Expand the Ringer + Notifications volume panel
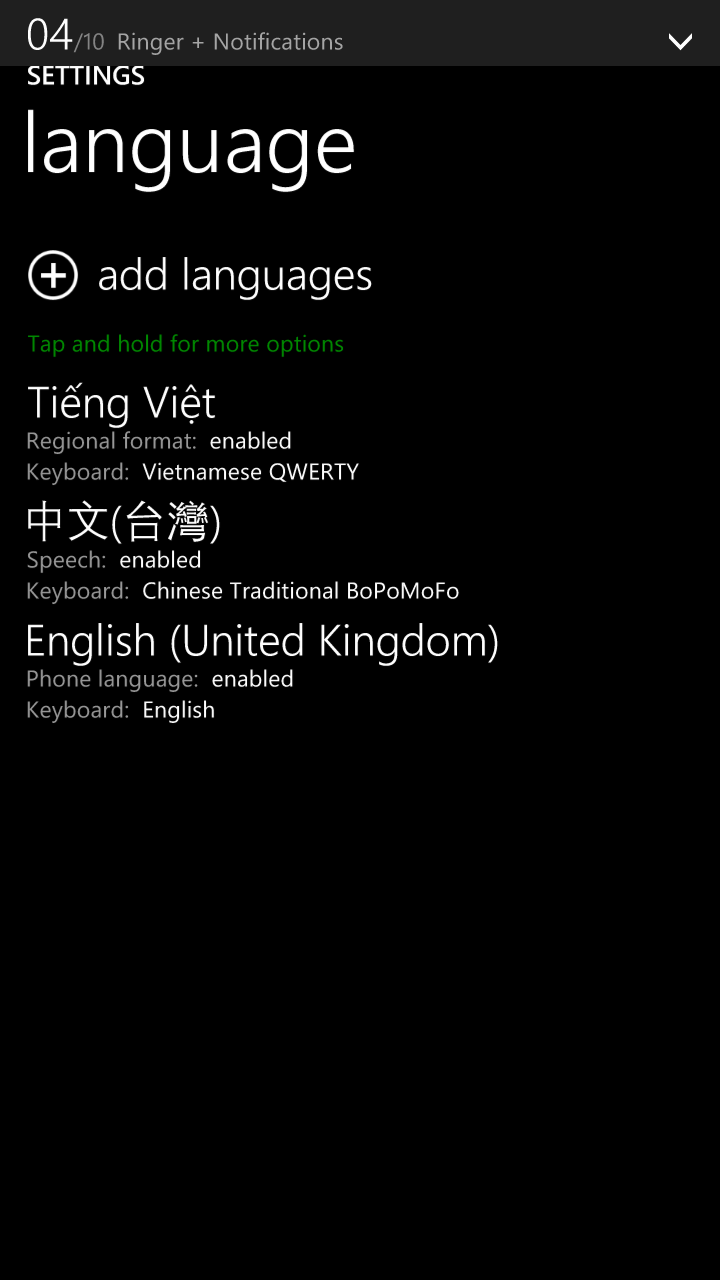720x1280 pixels. (x=680, y=41)
